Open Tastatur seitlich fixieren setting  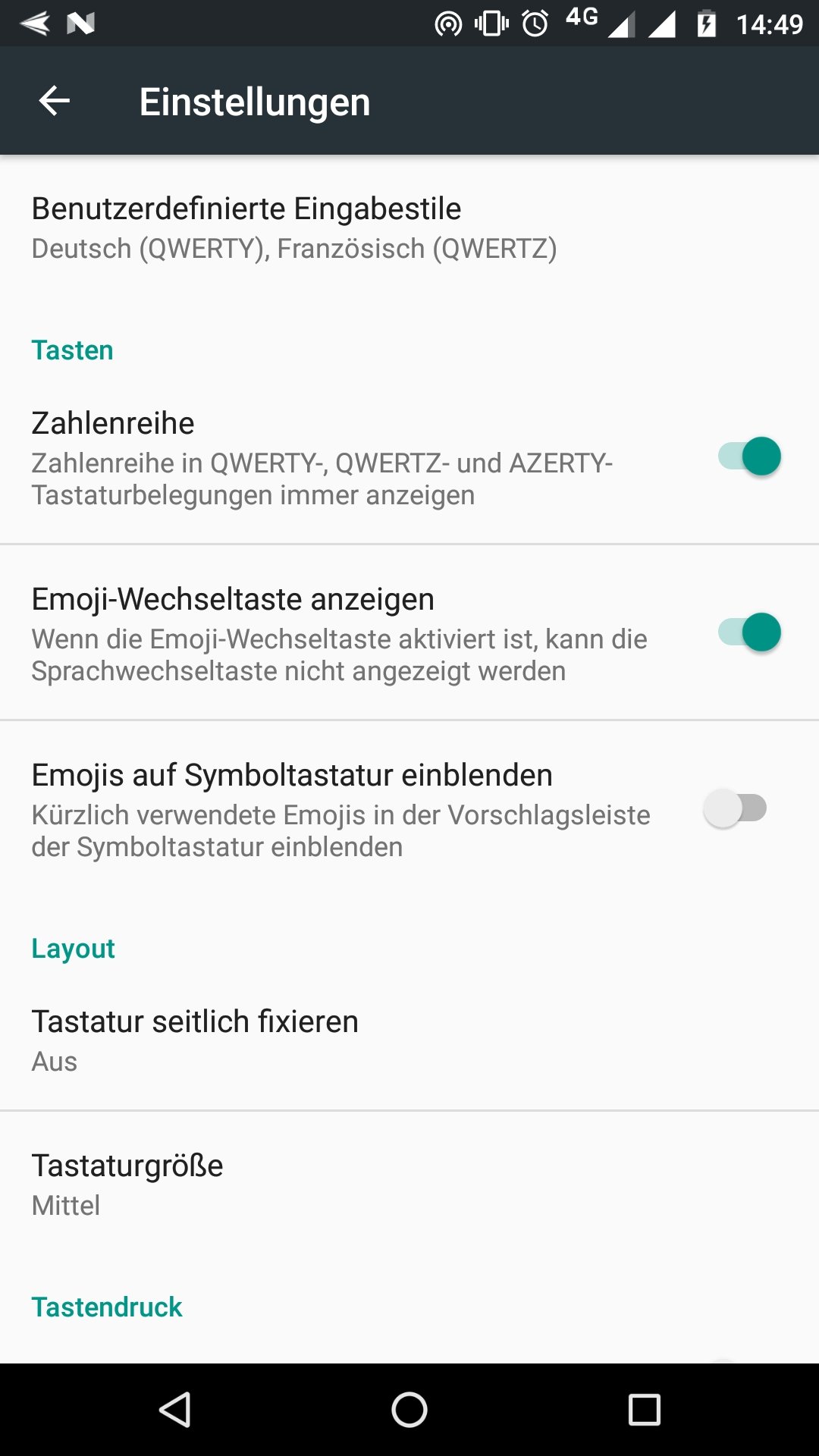coord(409,1040)
